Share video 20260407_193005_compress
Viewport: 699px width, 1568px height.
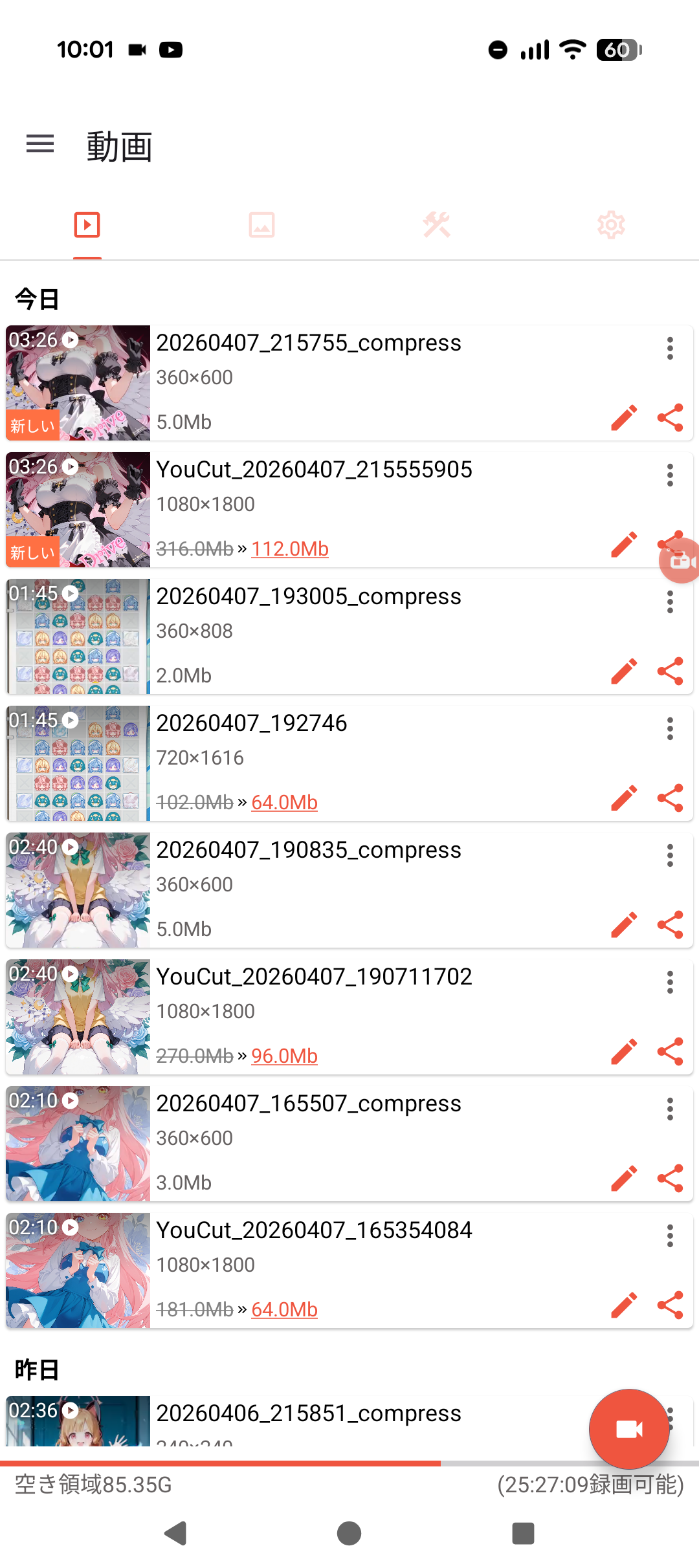tap(670, 671)
